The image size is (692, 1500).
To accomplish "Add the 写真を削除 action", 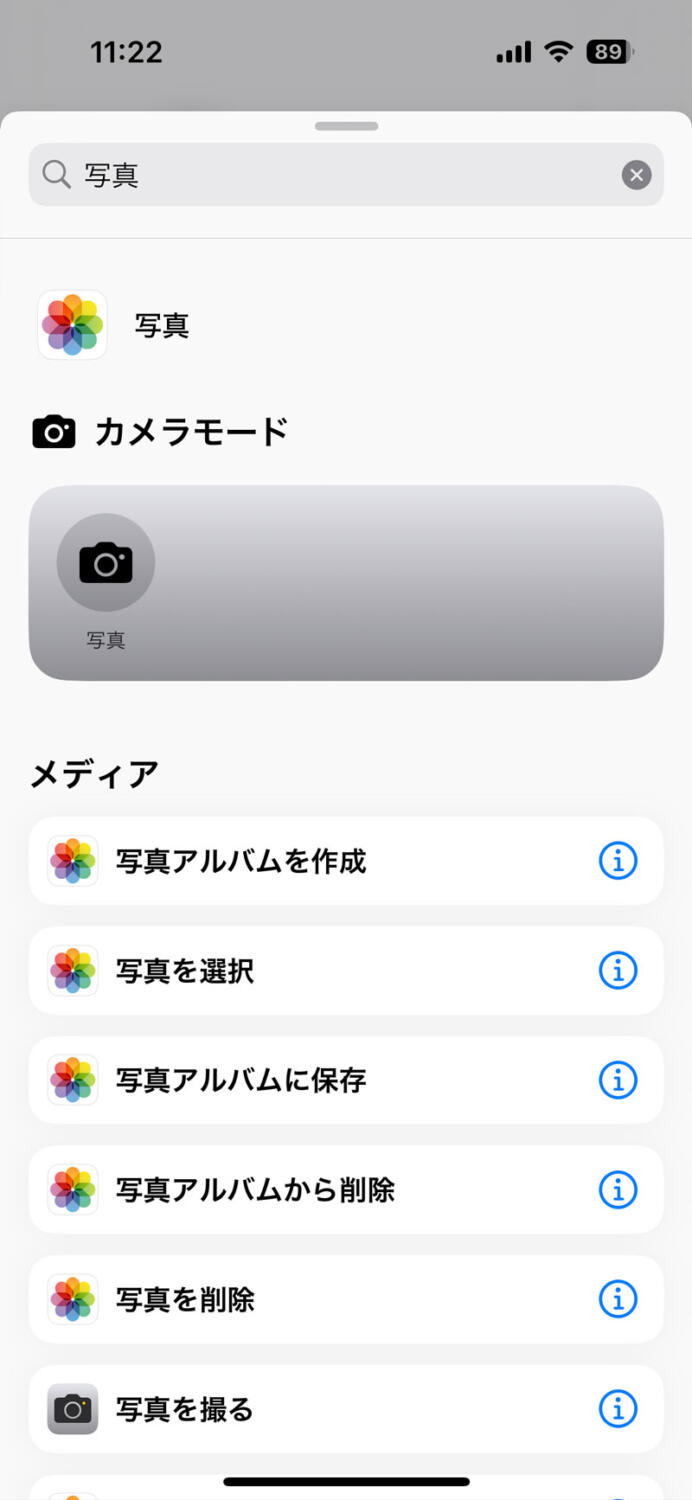I will point(345,1300).
